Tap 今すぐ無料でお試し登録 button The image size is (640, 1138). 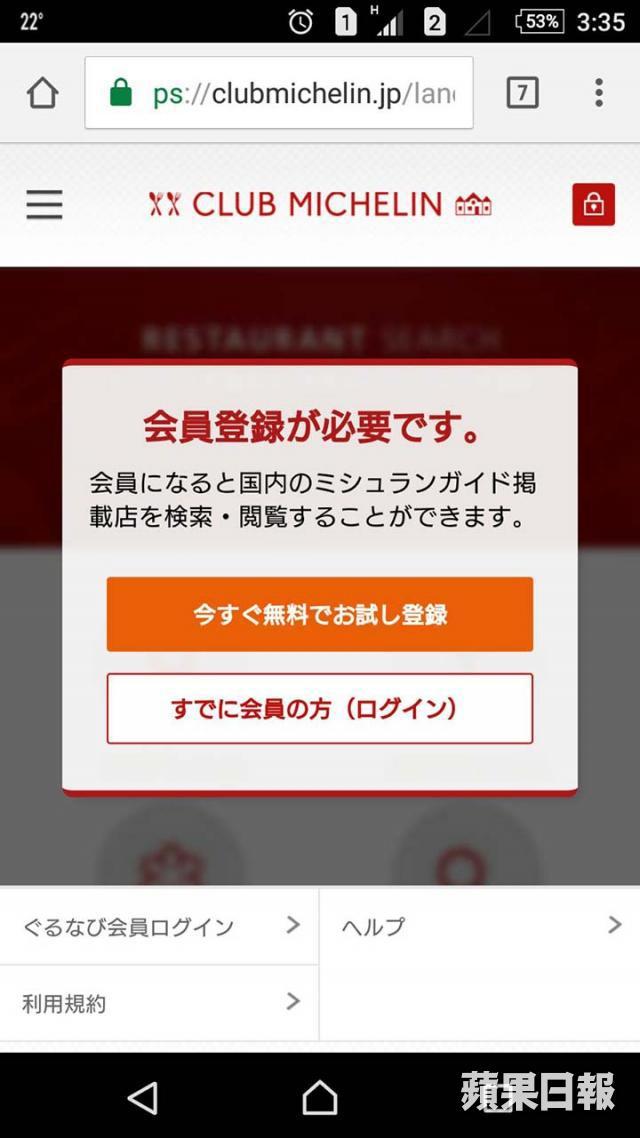320,614
